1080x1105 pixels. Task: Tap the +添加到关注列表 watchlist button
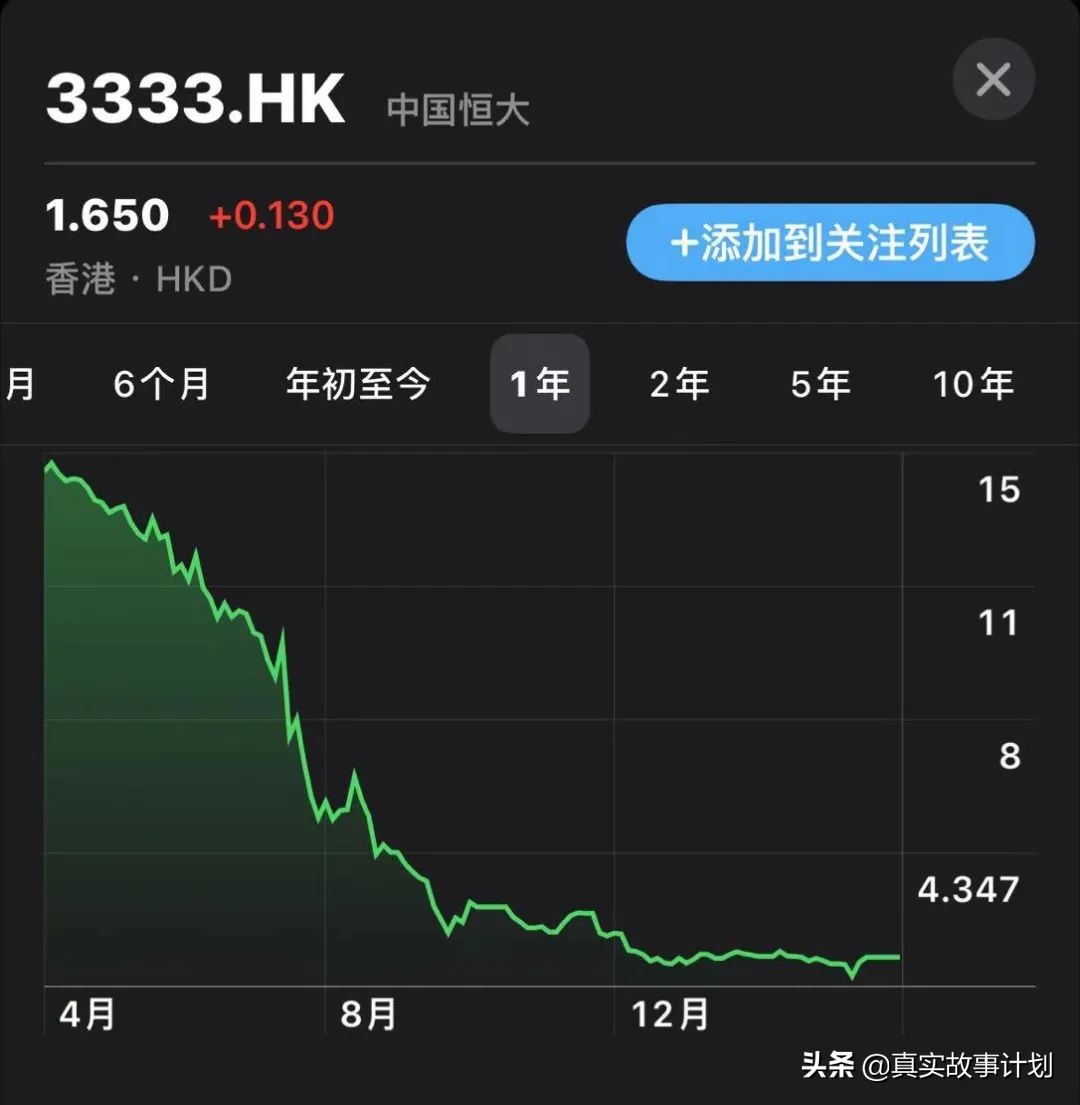pyautogui.click(x=831, y=242)
